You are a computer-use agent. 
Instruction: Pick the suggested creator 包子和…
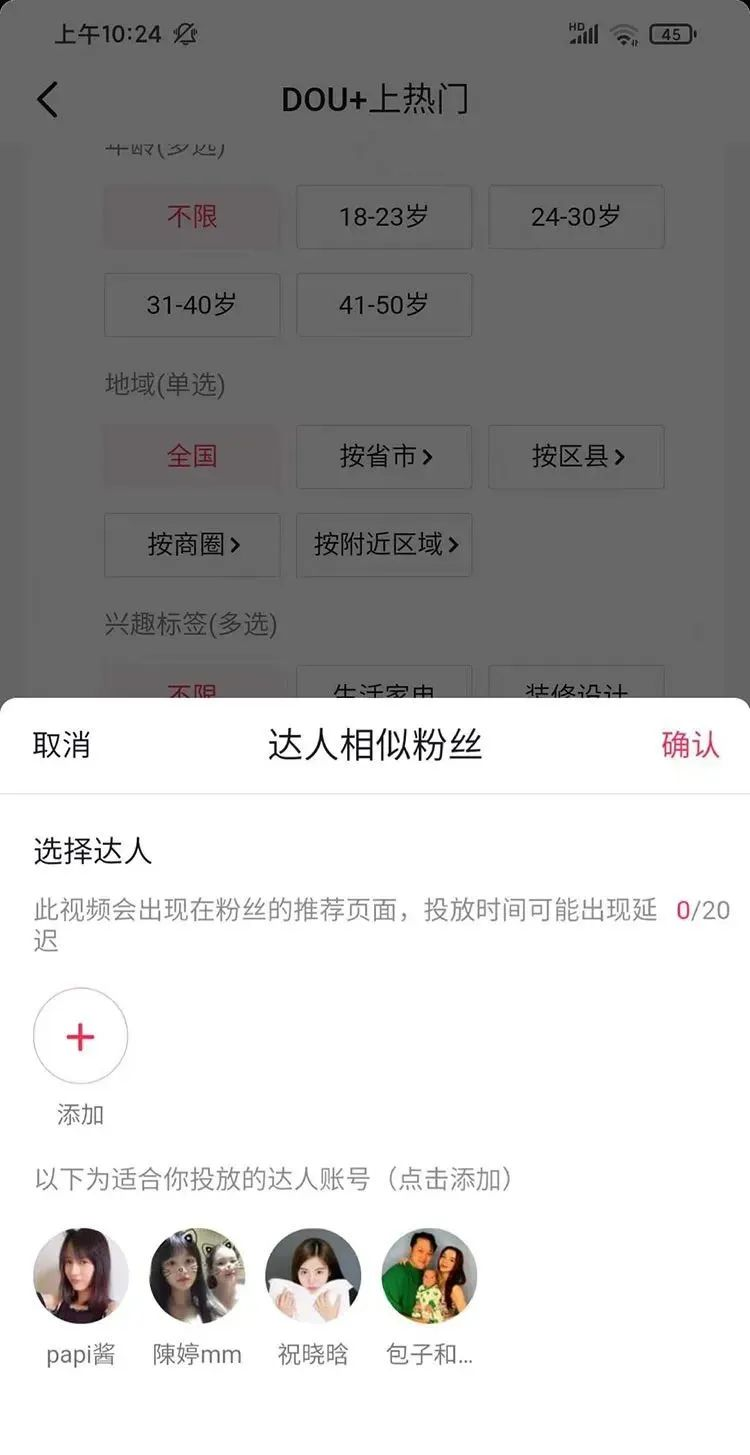[429, 1277]
